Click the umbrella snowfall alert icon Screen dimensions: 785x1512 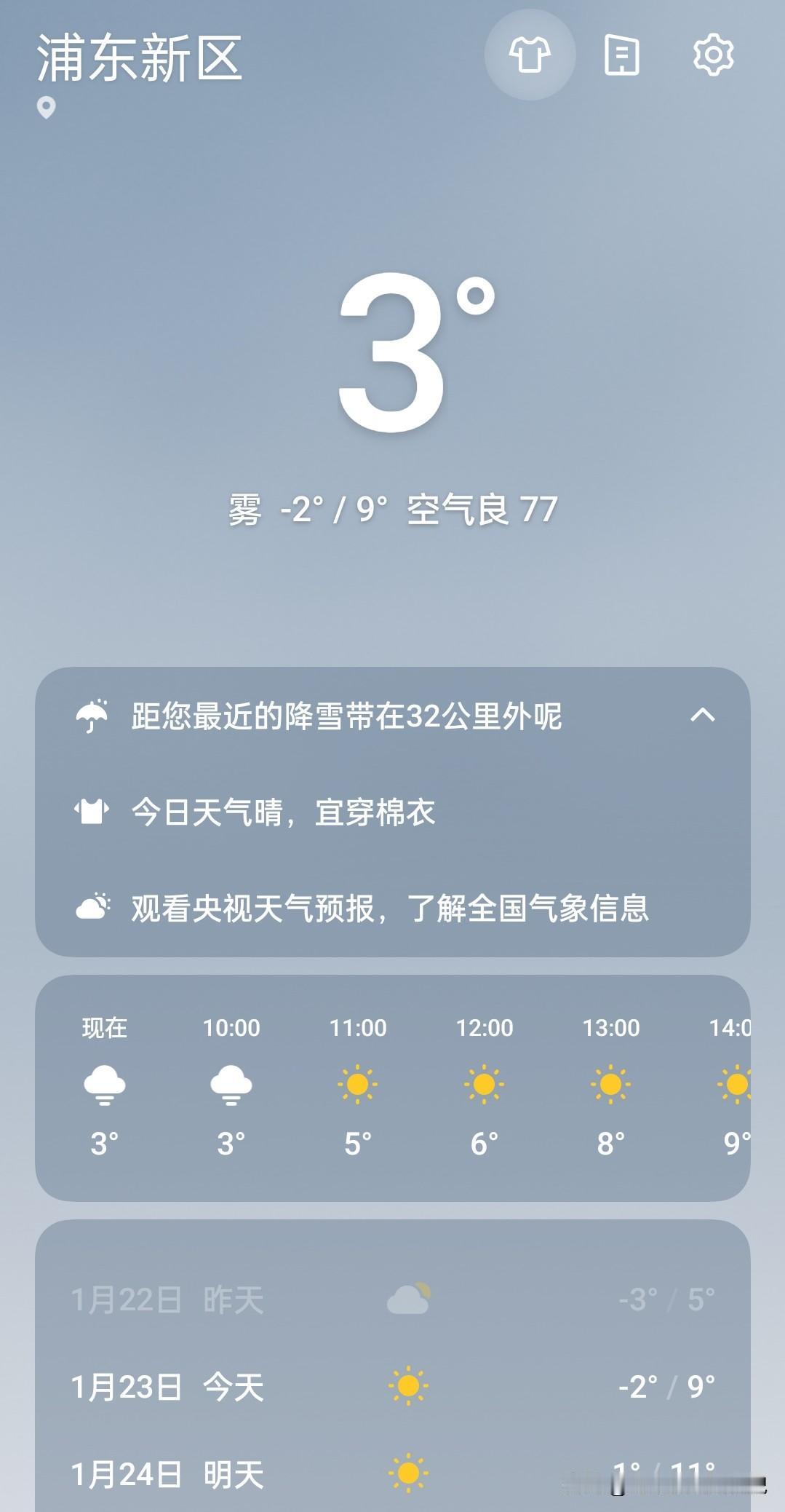(91, 717)
